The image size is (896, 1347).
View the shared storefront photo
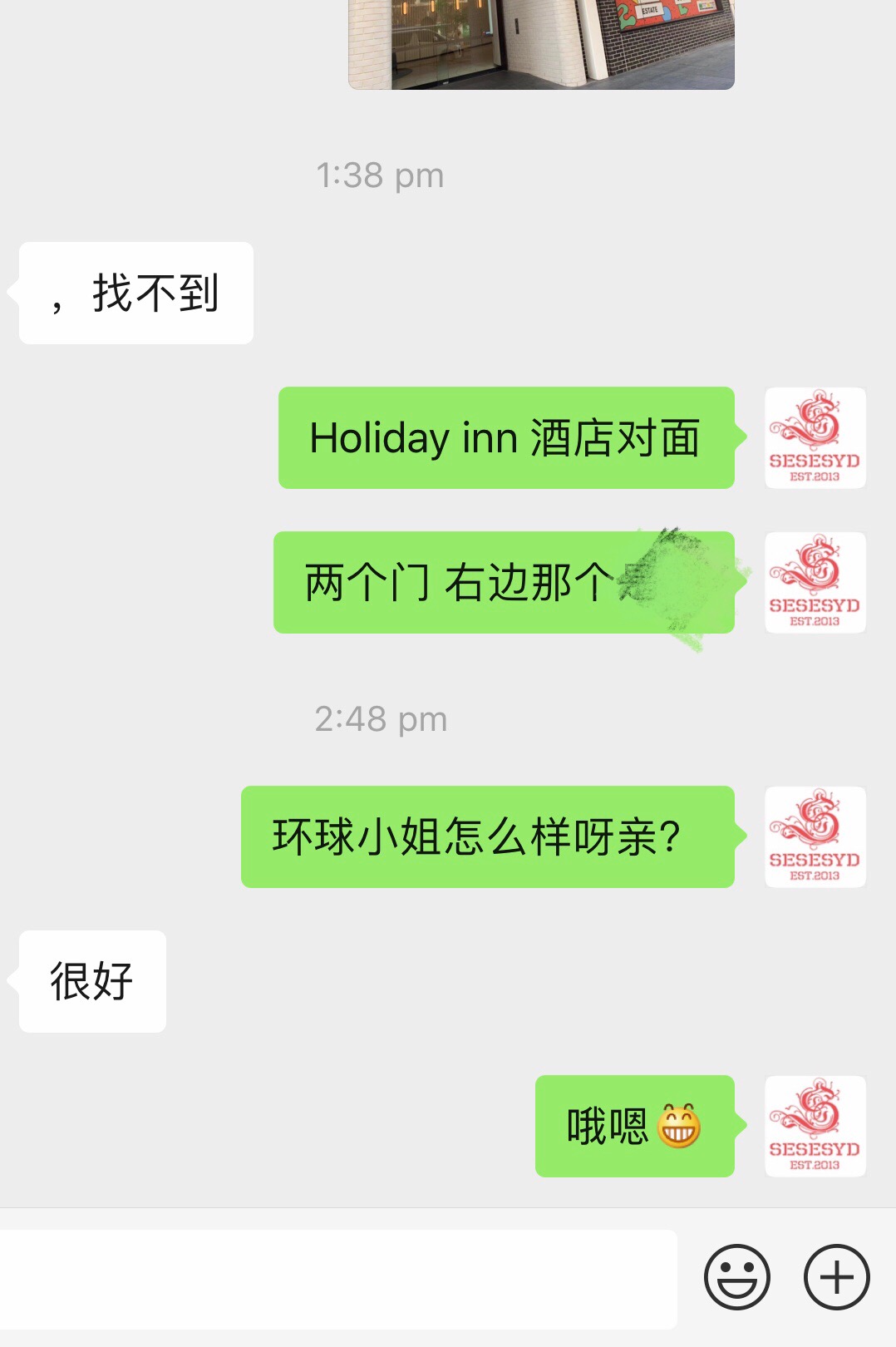pyautogui.click(x=541, y=43)
